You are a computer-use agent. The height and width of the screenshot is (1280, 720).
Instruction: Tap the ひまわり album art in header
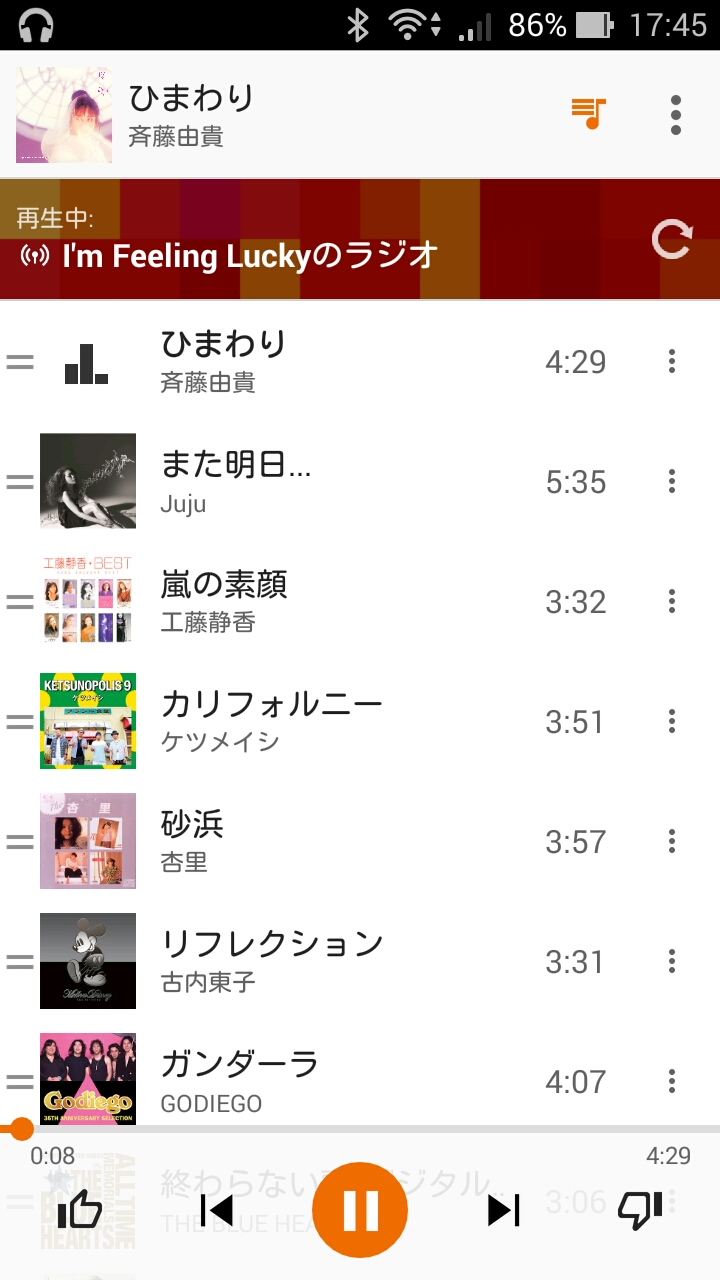tap(64, 115)
